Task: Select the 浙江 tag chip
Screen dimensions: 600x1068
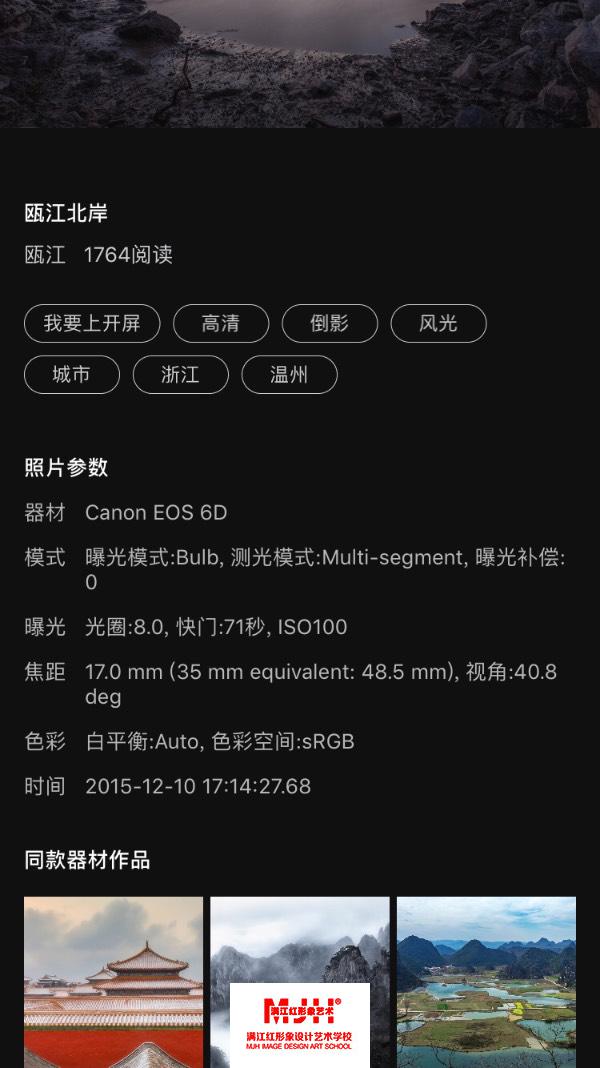Action: pos(180,375)
